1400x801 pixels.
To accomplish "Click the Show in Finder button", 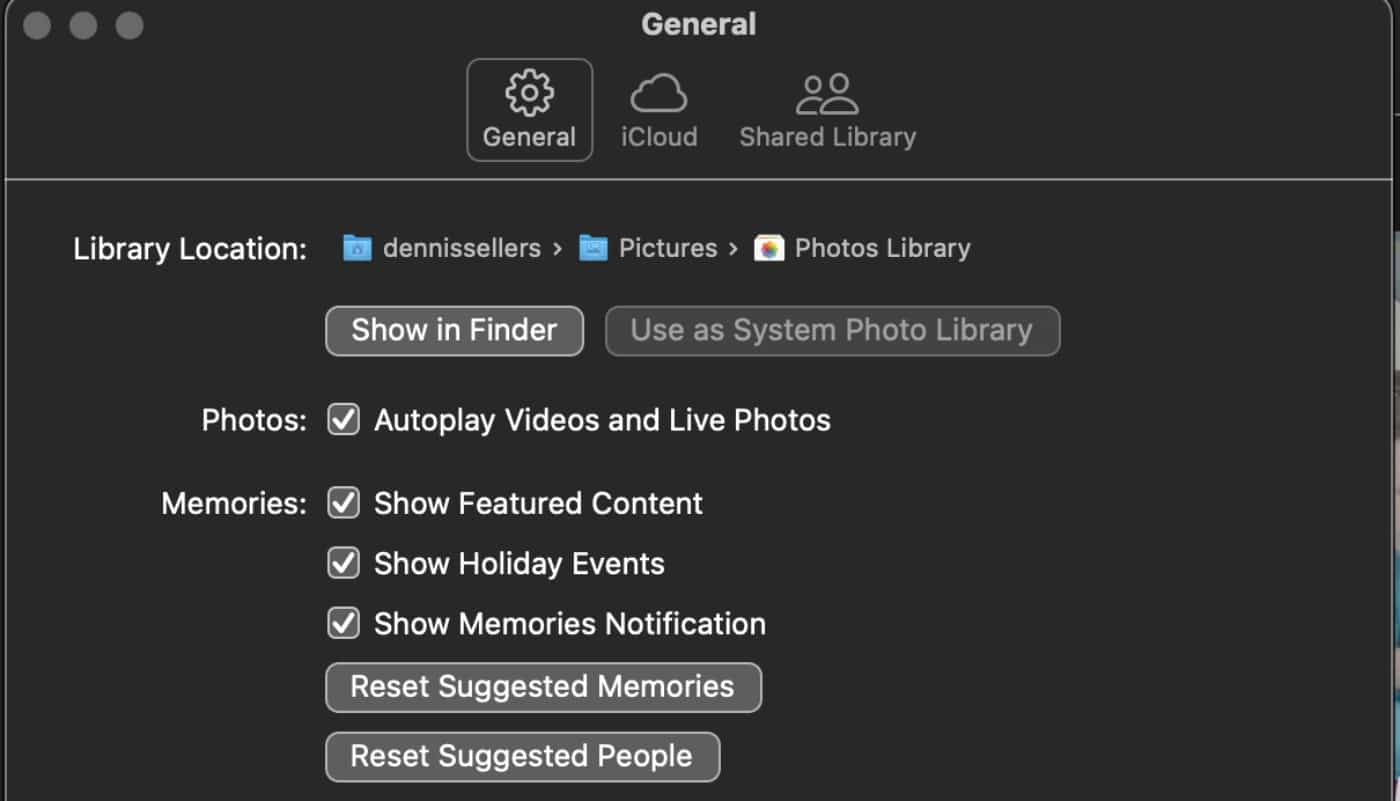I will pos(454,331).
